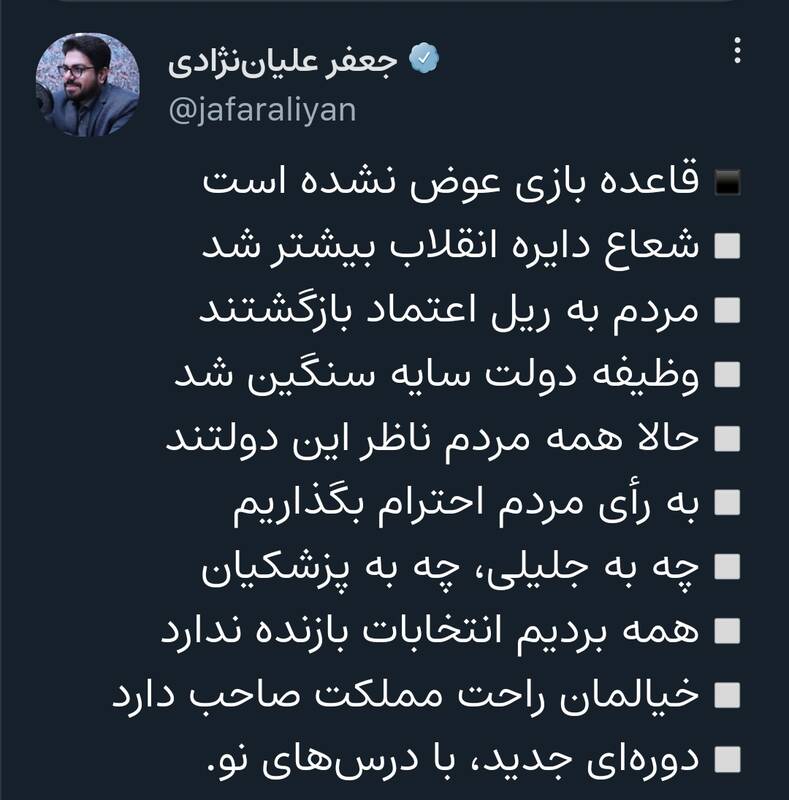789x800 pixels.
Task: Open the tweet's three-dot overflow menu
Action: (737, 50)
